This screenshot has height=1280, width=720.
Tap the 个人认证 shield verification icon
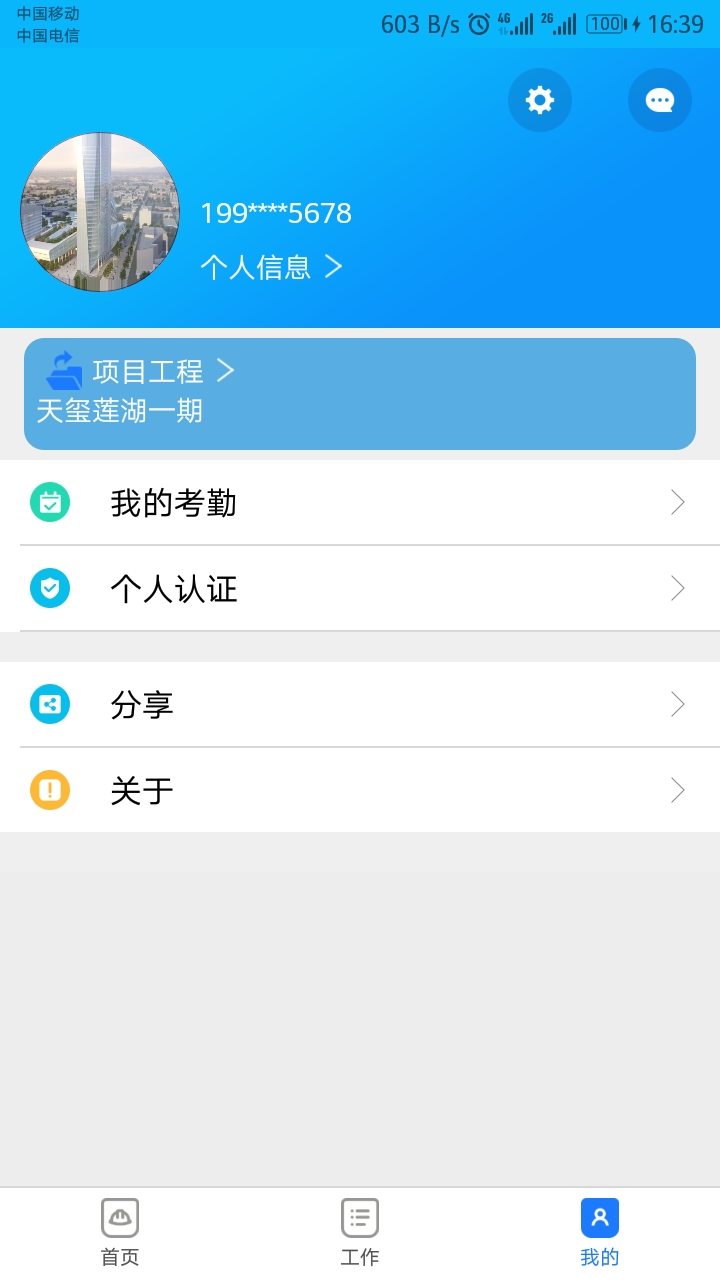pyautogui.click(x=50, y=588)
